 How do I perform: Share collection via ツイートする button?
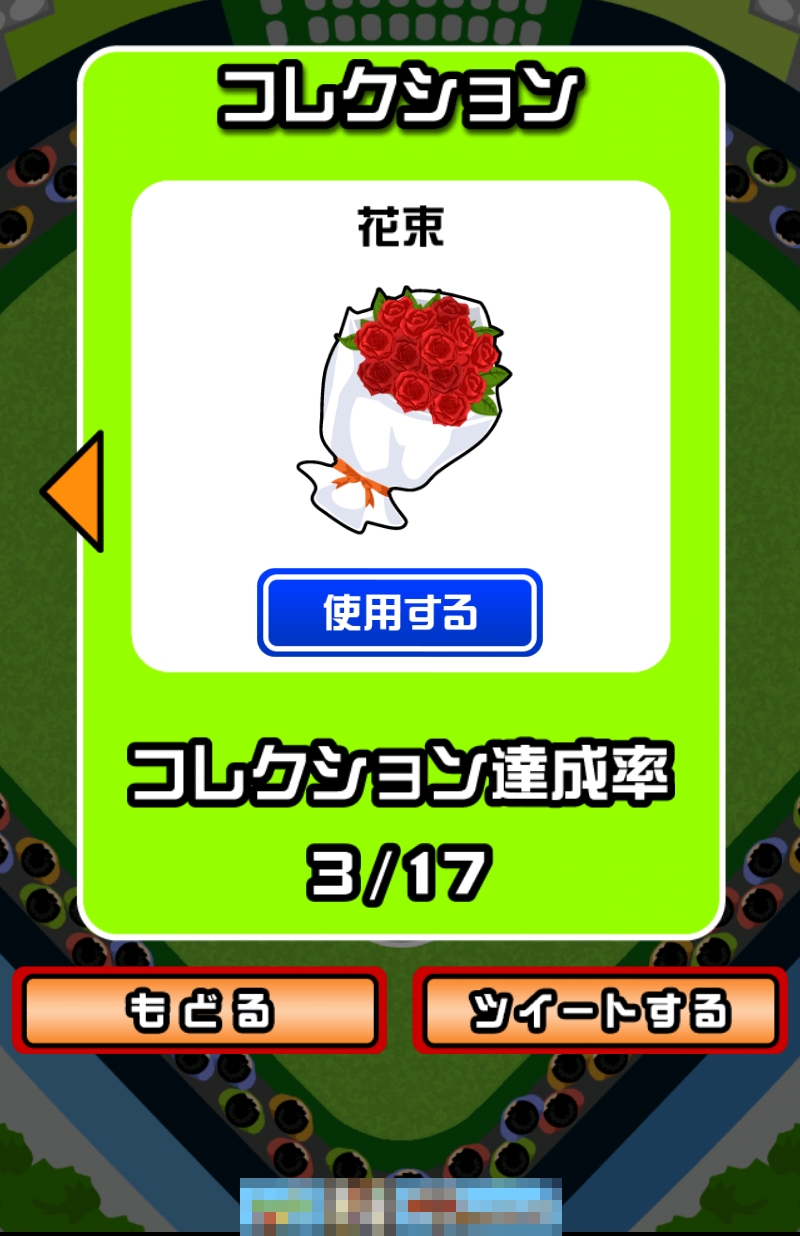click(599, 1011)
